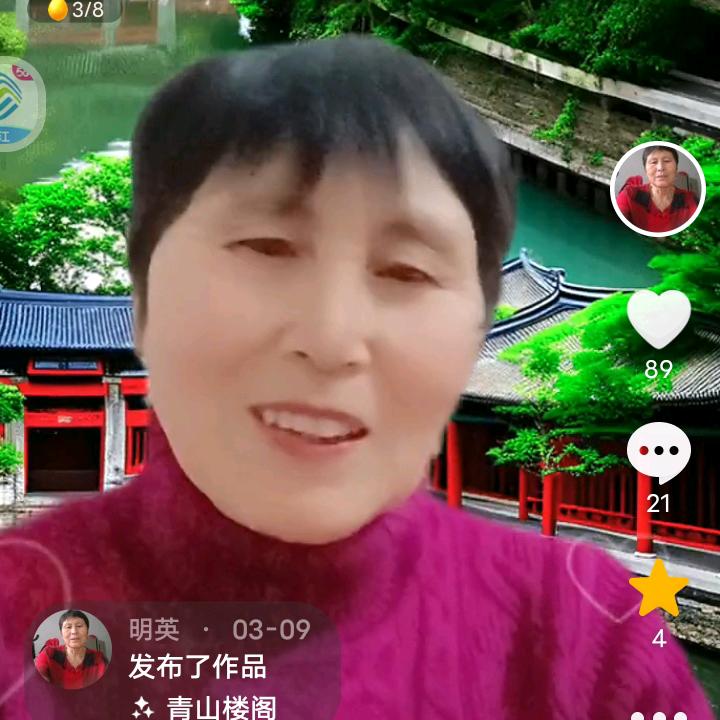Favorite this video with the star

tap(658, 589)
